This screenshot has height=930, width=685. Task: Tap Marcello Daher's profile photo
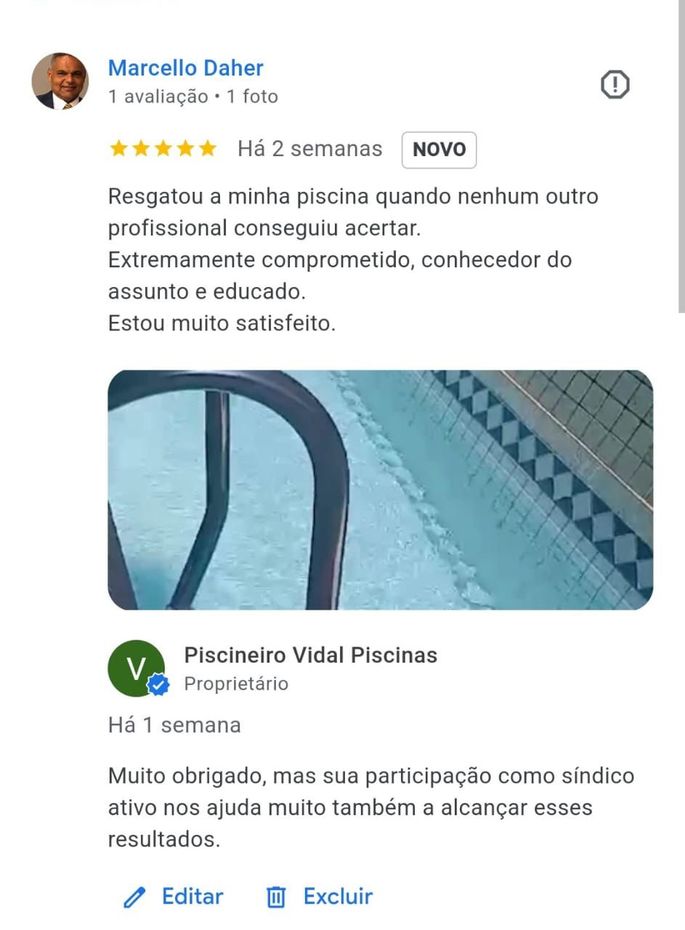pos(60,81)
